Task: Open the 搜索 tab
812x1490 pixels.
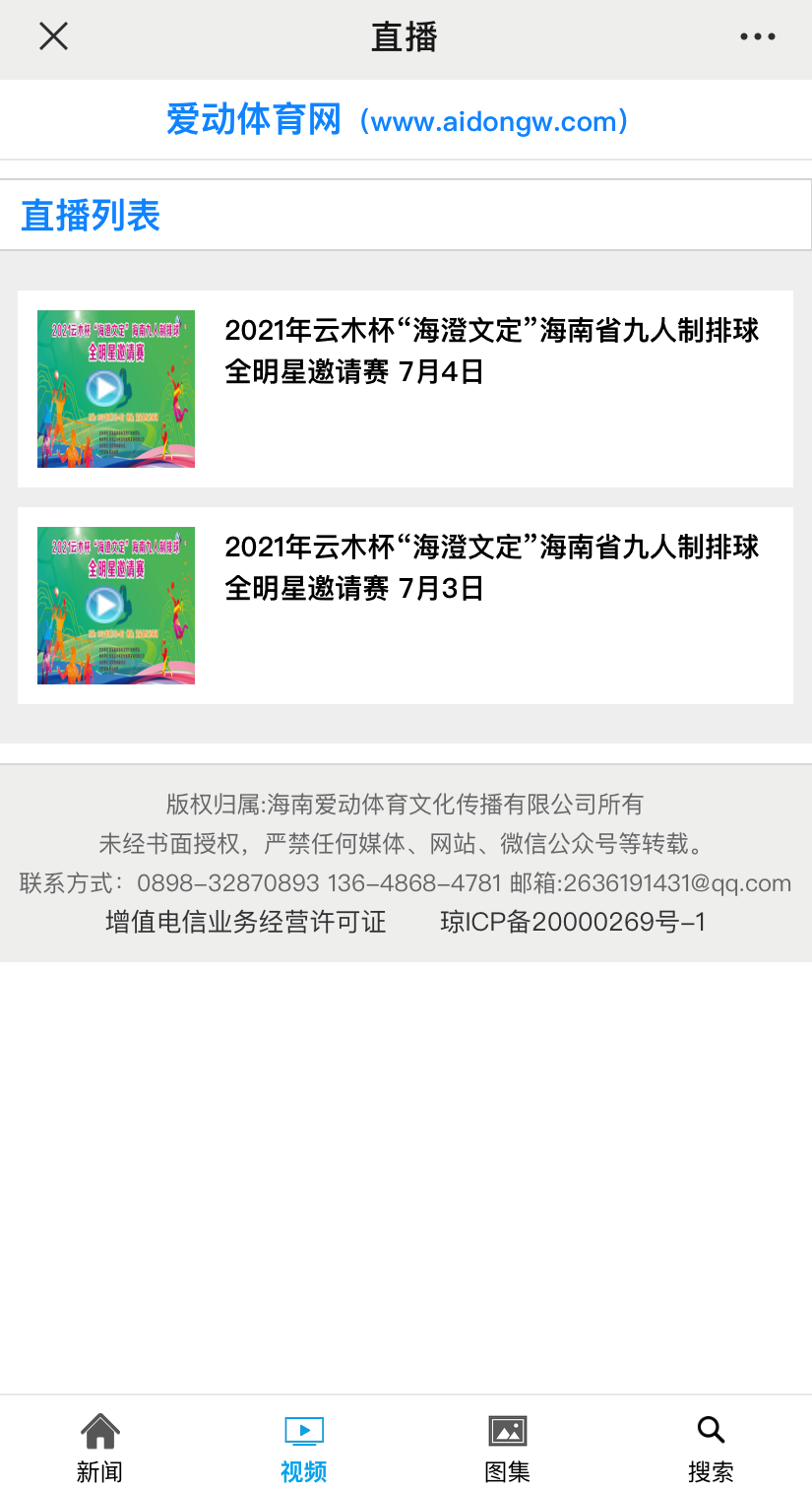Action: tap(711, 1448)
